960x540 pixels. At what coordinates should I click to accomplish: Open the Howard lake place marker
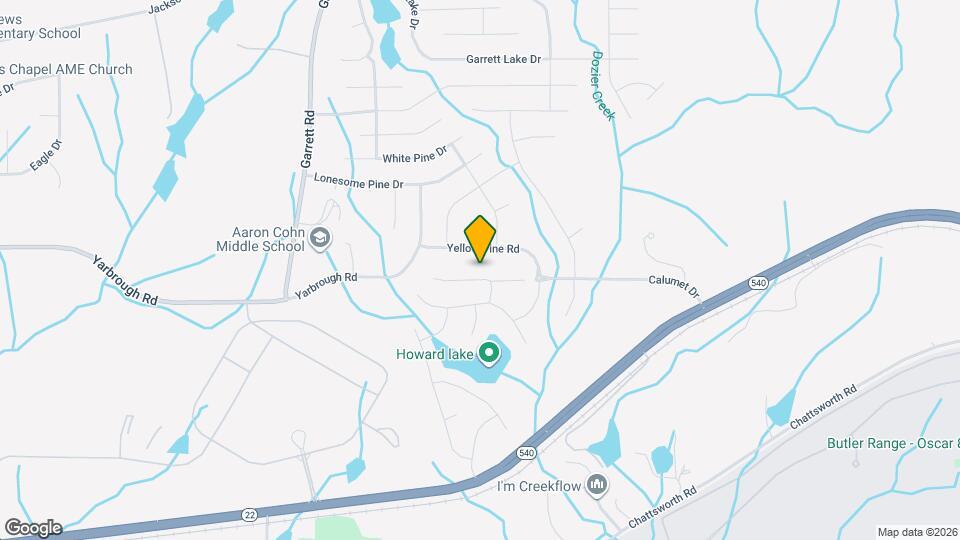[x=489, y=353]
